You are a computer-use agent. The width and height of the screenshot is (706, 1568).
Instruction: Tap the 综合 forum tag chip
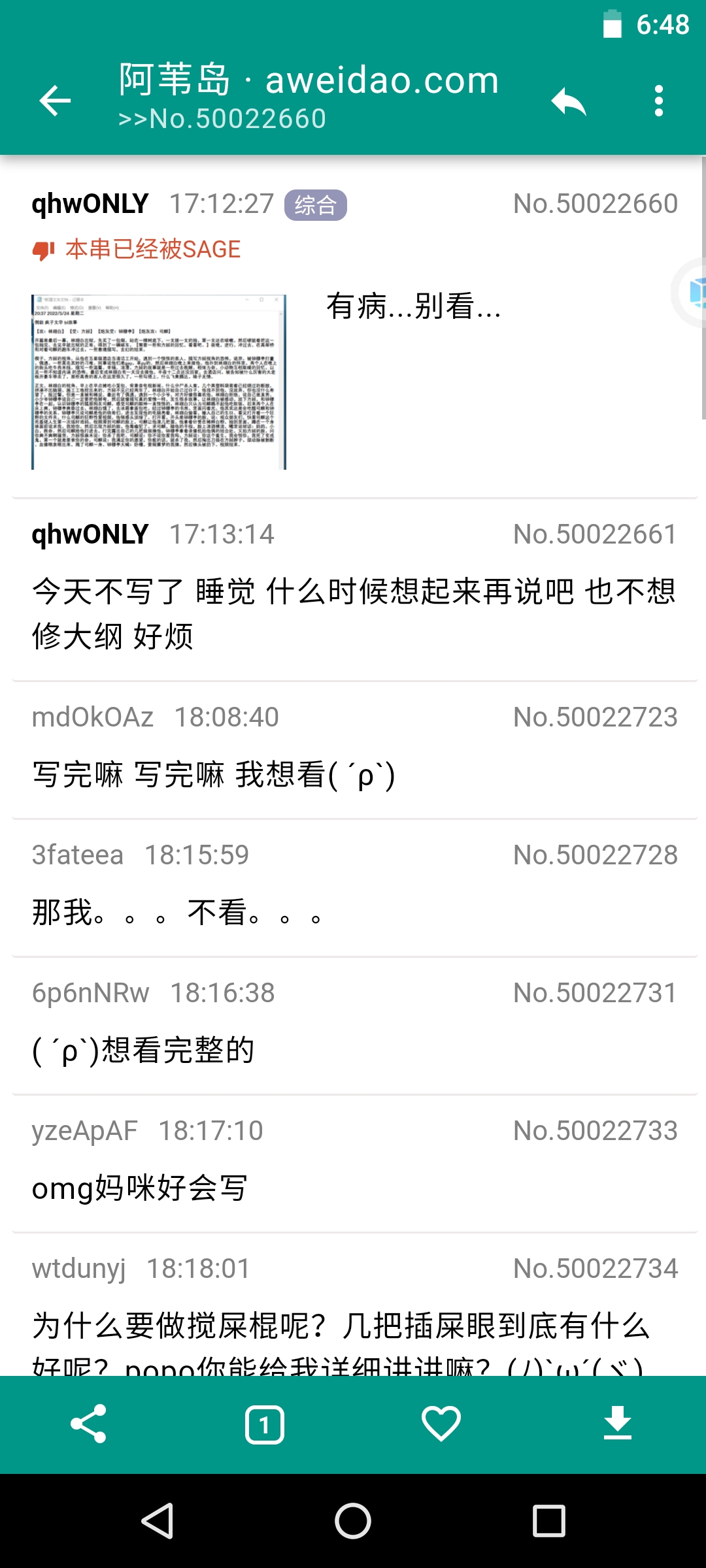point(315,205)
